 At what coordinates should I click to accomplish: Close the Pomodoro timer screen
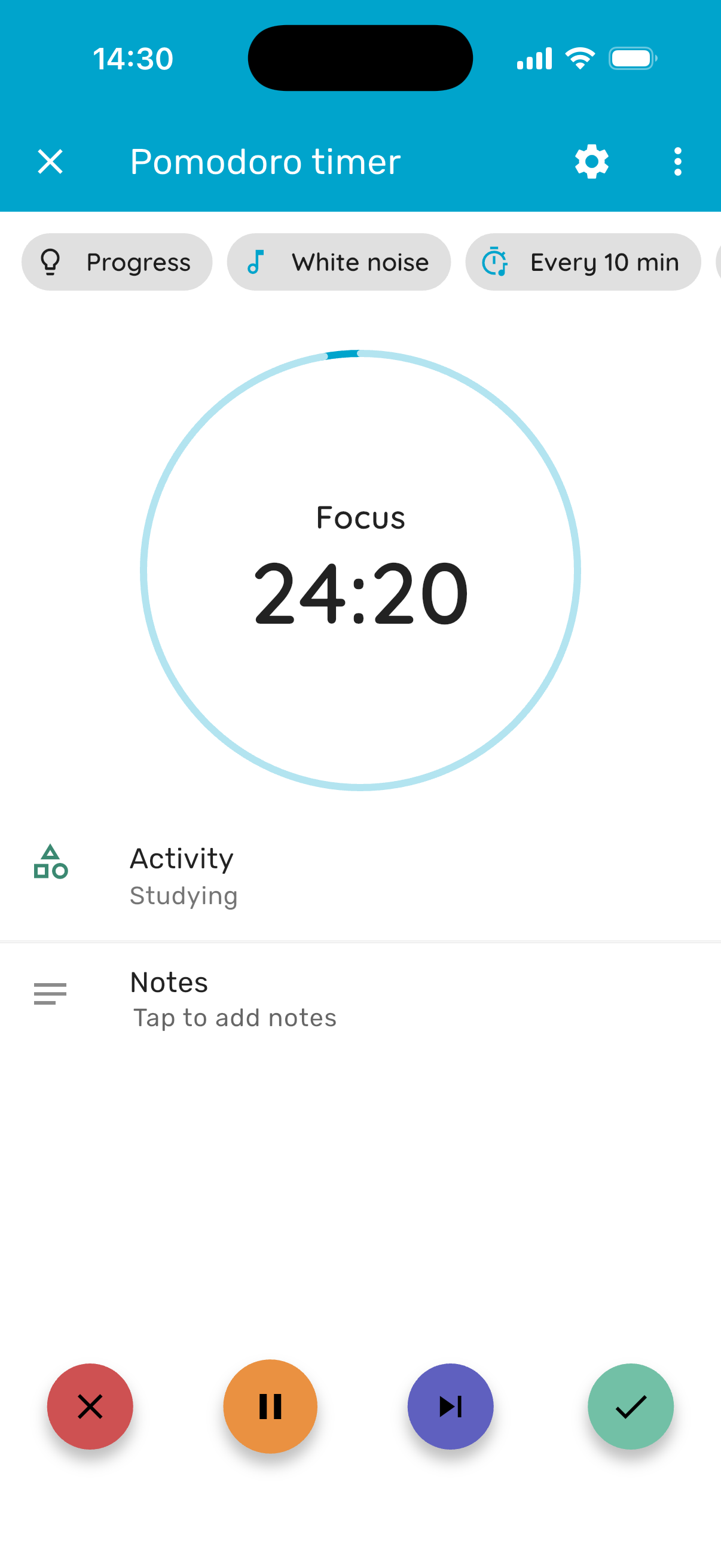(50, 162)
